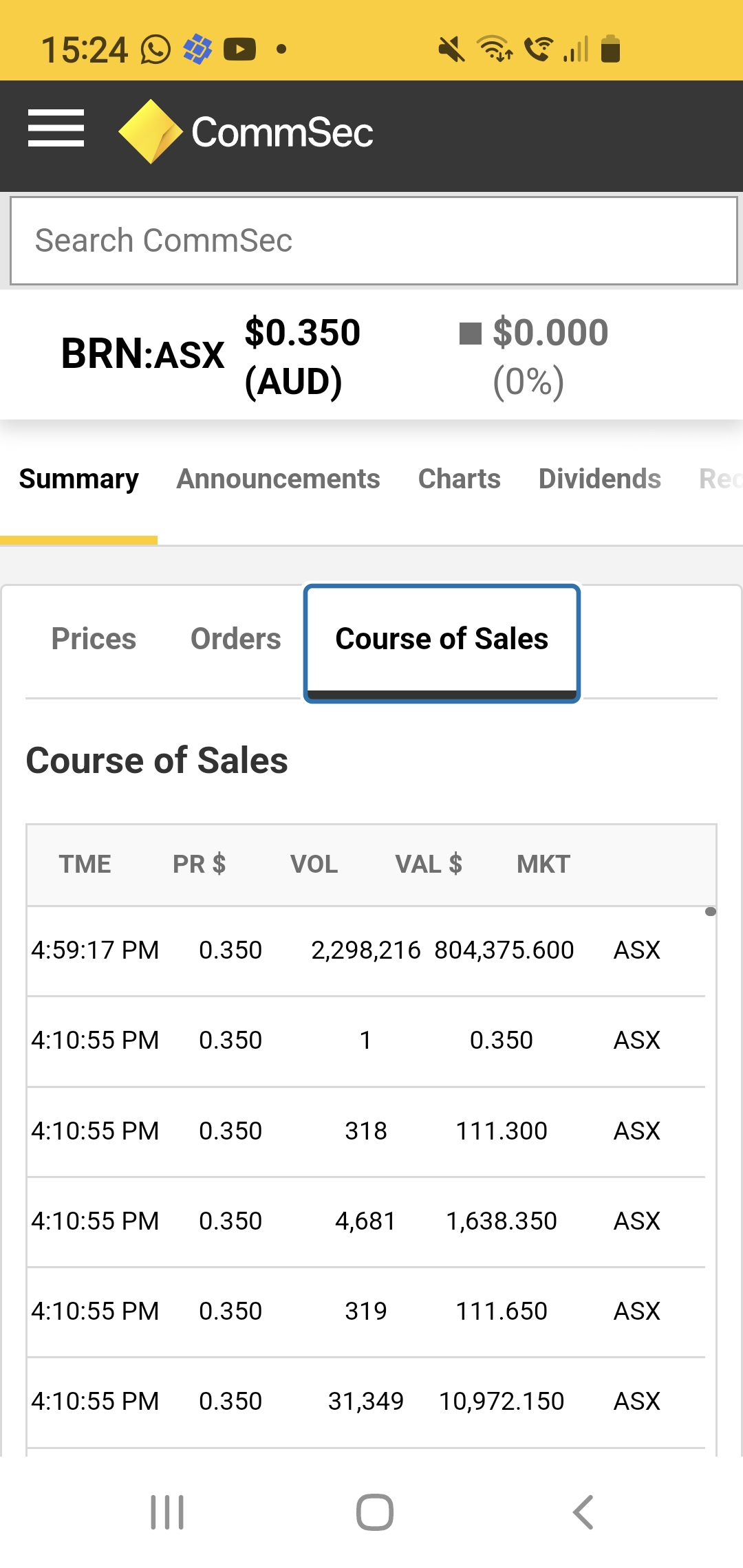Select the Course of Sales sub-tab
This screenshot has height=1568, width=743.
point(442,642)
